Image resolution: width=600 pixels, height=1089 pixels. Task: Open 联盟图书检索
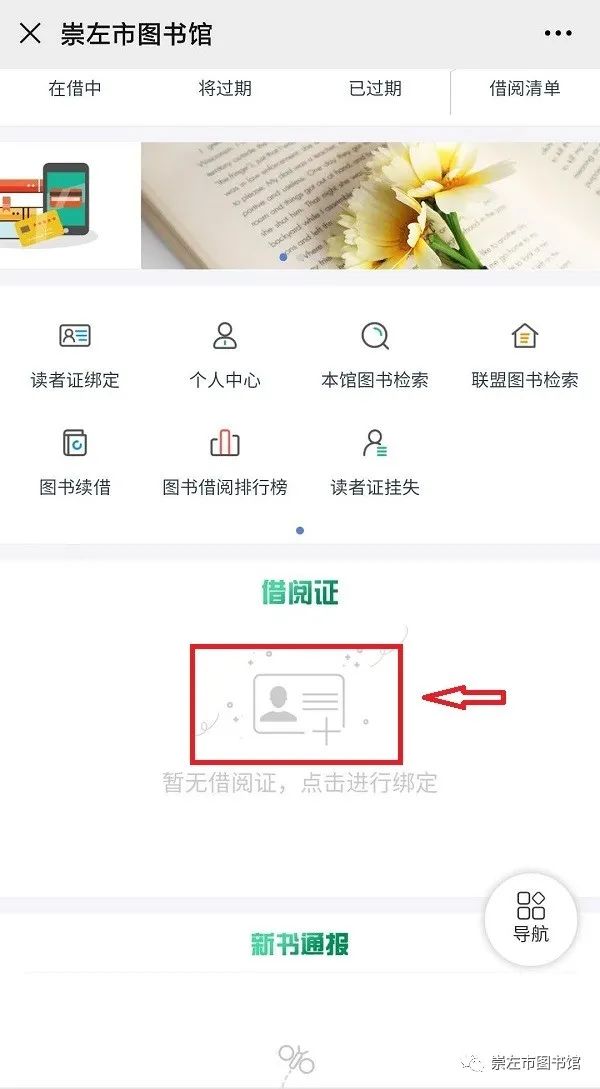(525, 353)
